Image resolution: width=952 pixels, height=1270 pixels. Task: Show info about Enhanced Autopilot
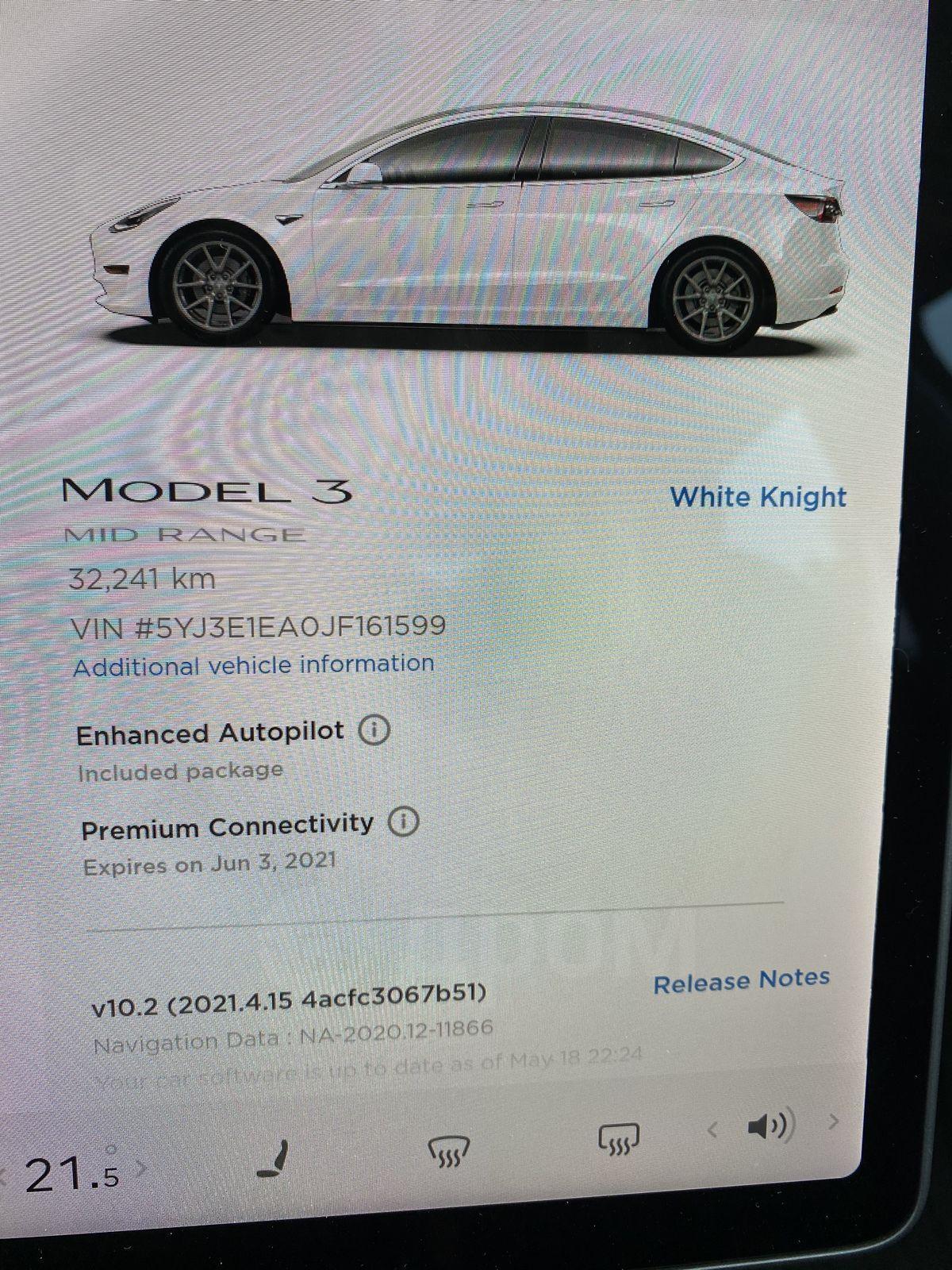coord(374,729)
